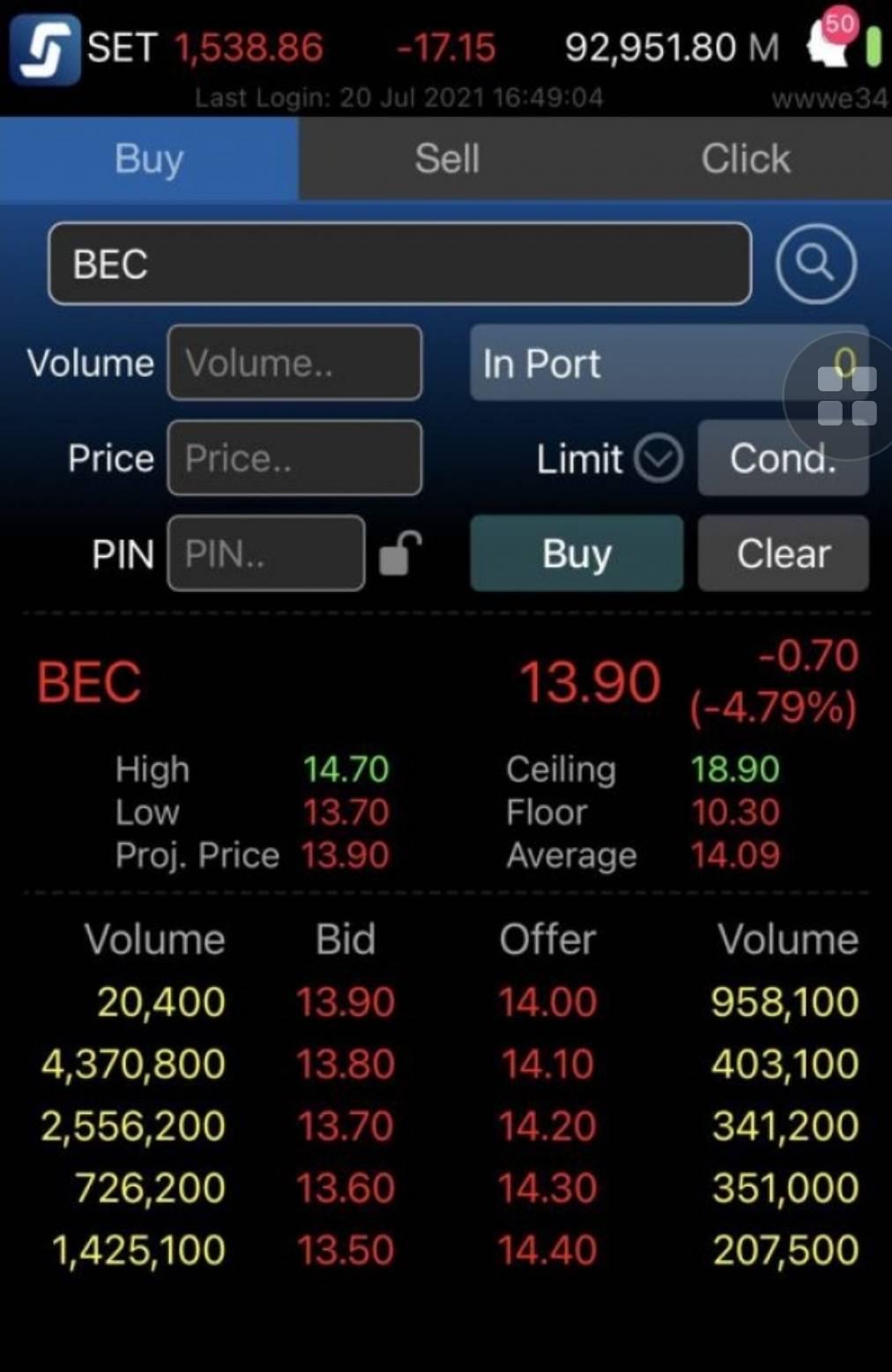
Task: Open the Cond. order options
Action: [783, 458]
